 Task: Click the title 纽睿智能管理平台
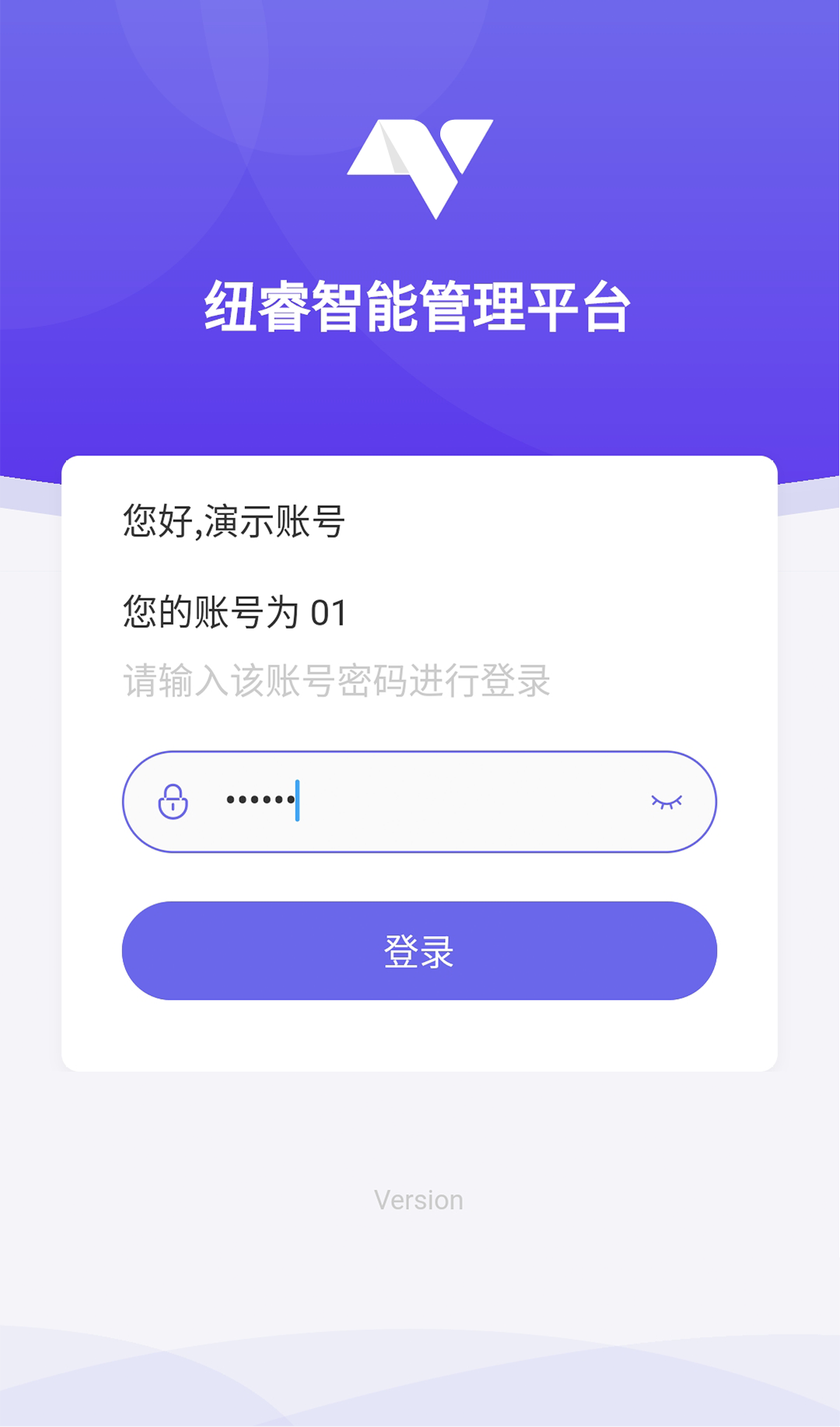coord(420,306)
